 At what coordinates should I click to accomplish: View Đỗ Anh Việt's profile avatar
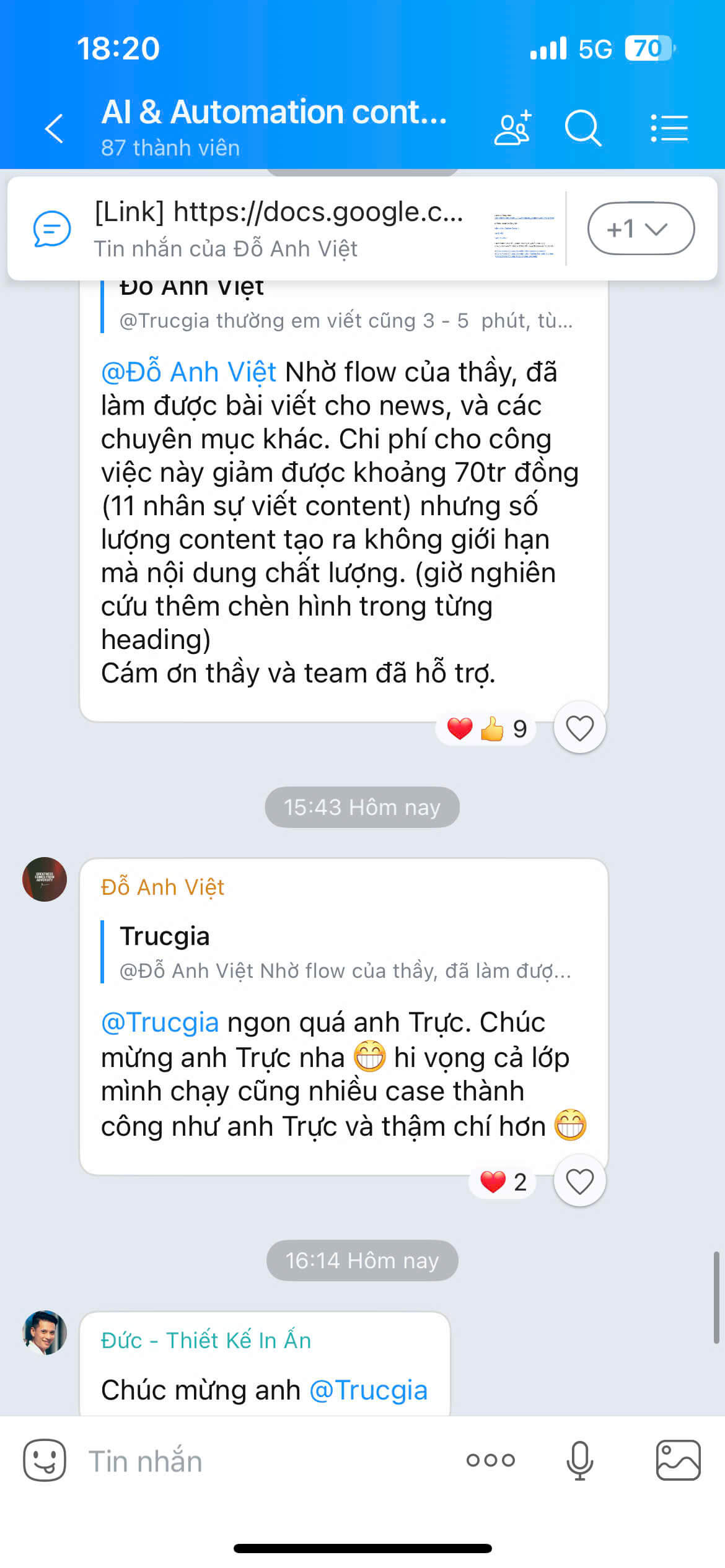(45, 879)
